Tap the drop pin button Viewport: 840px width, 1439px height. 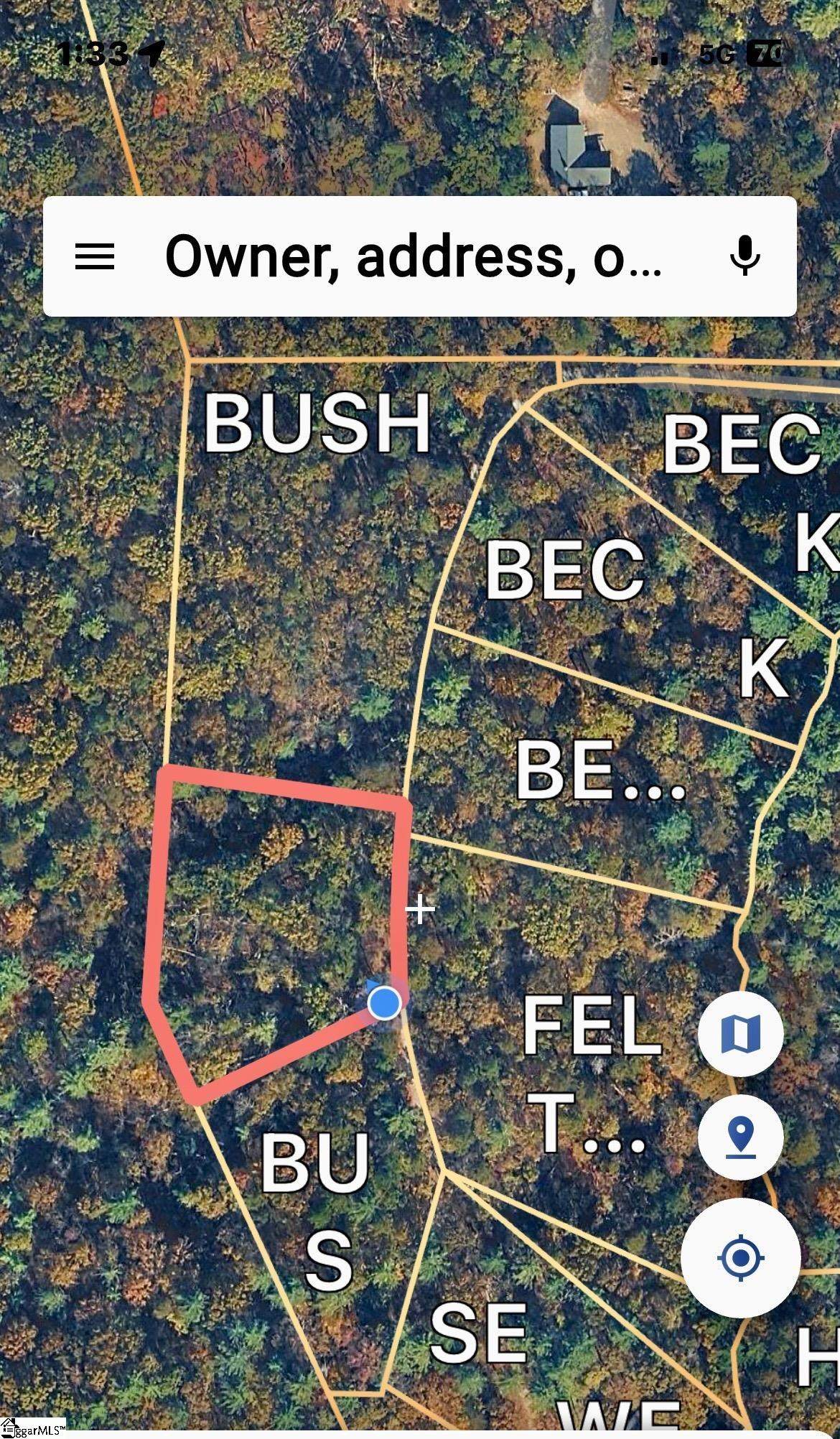click(741, 1137)
